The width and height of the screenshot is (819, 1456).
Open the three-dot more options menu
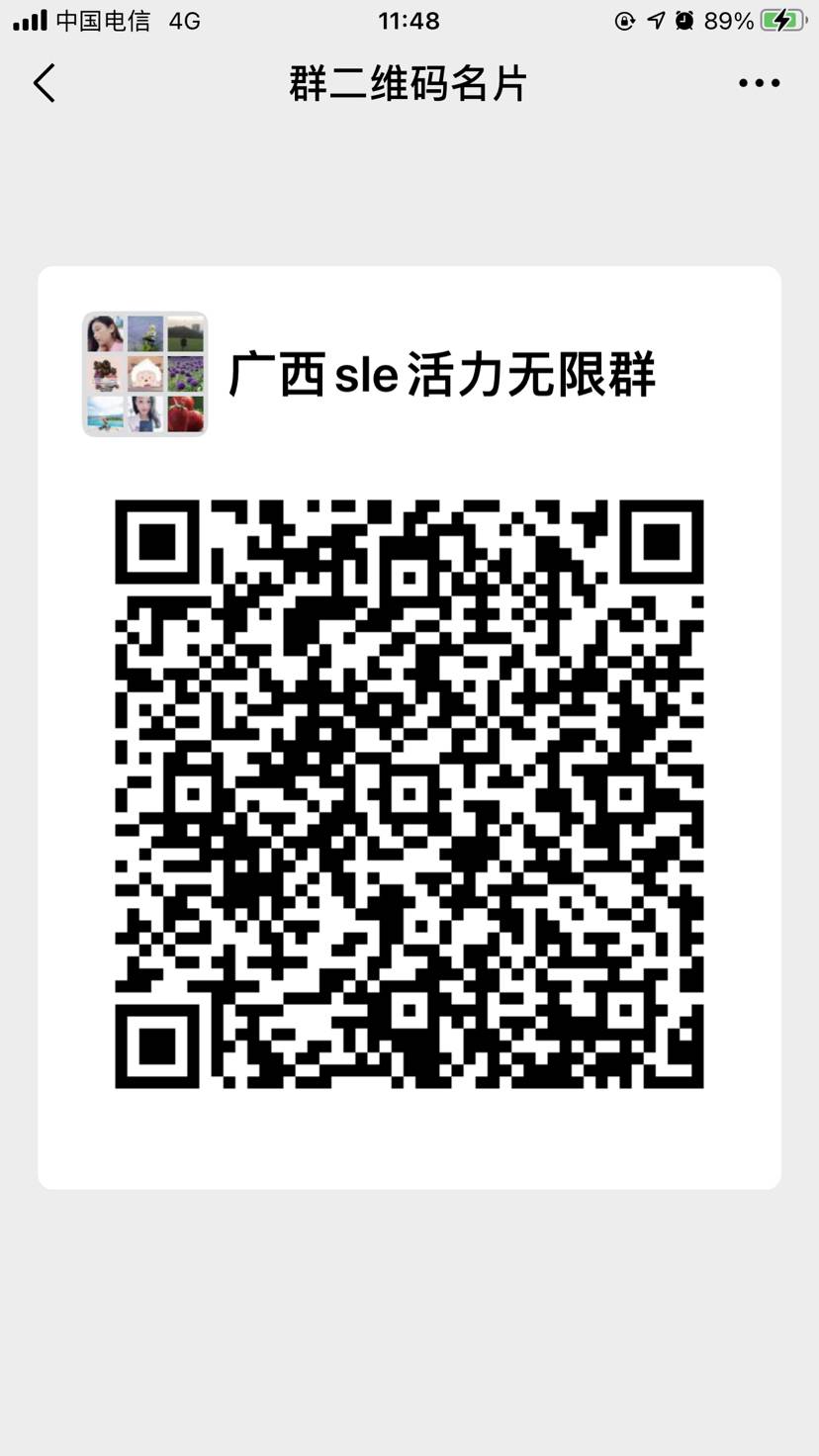[759, 83]
